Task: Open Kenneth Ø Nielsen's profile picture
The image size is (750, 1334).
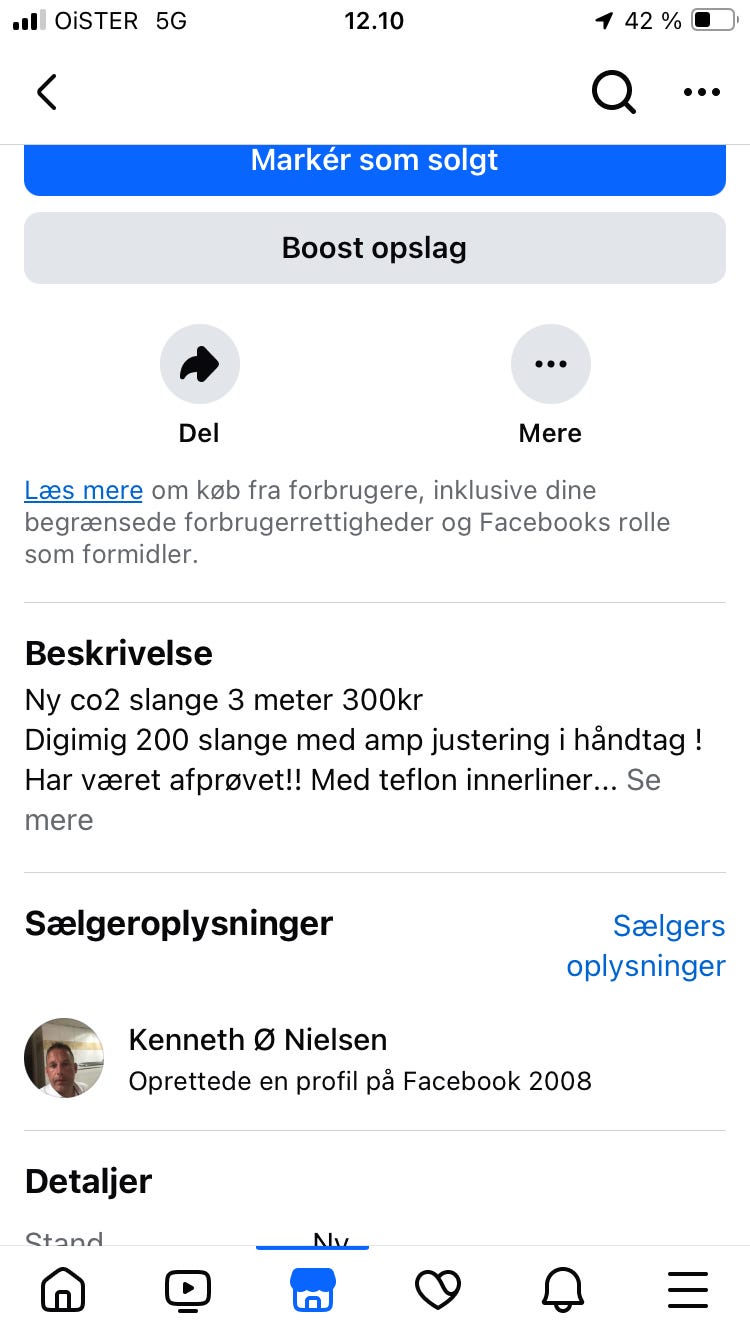Action: pyautogui.click(x=63, y=1058)
